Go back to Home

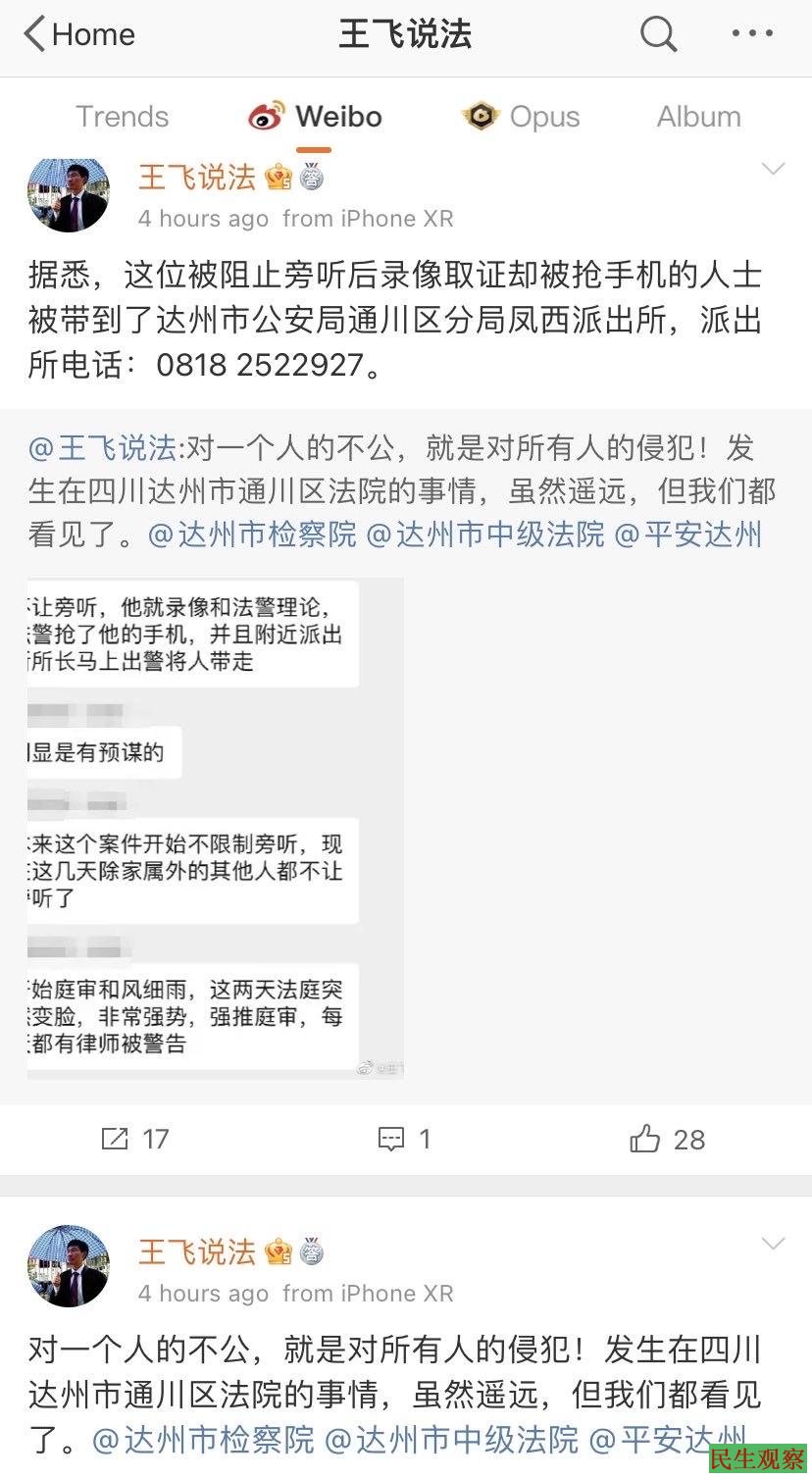point(78,35)
